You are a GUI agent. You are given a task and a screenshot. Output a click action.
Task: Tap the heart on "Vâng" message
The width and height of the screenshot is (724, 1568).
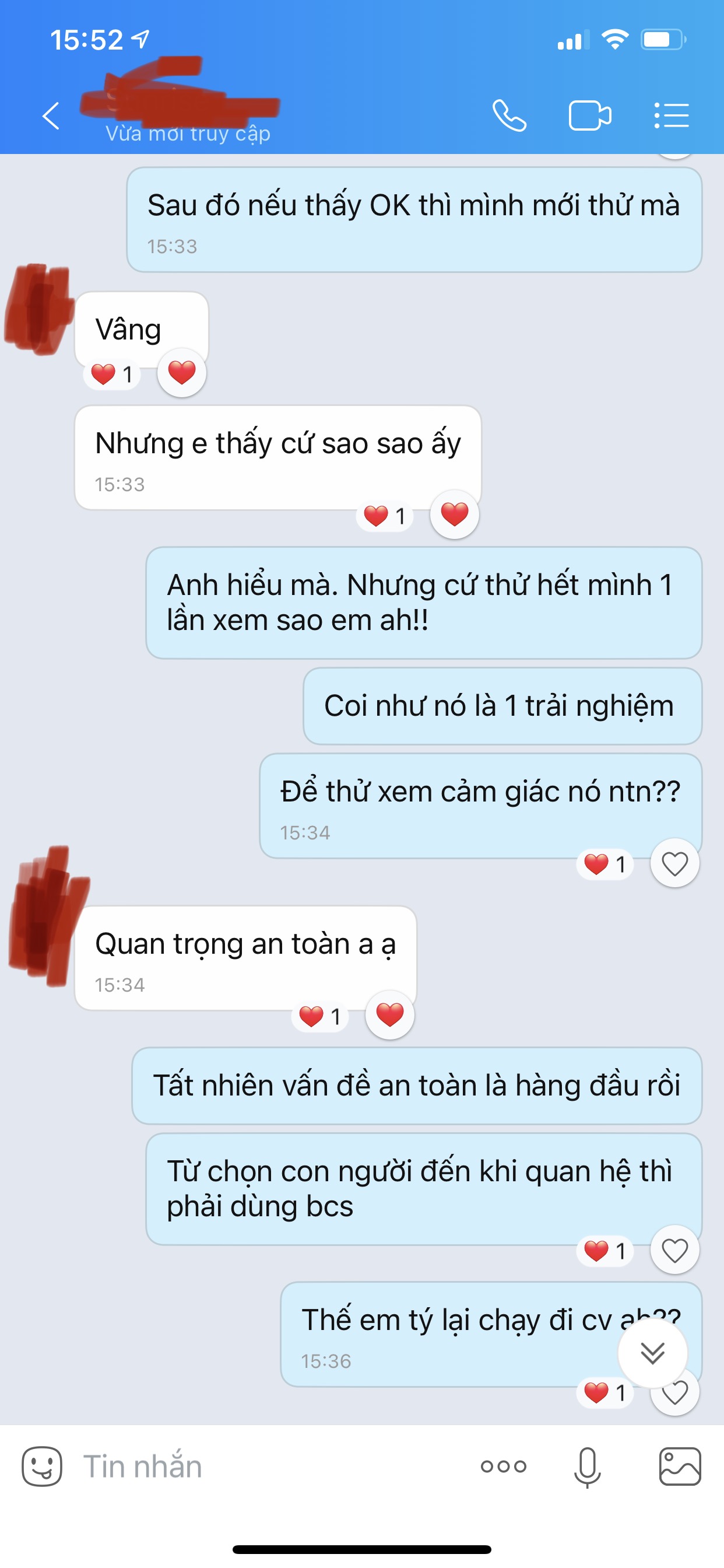pyautogui.click(x=182, y=373)
